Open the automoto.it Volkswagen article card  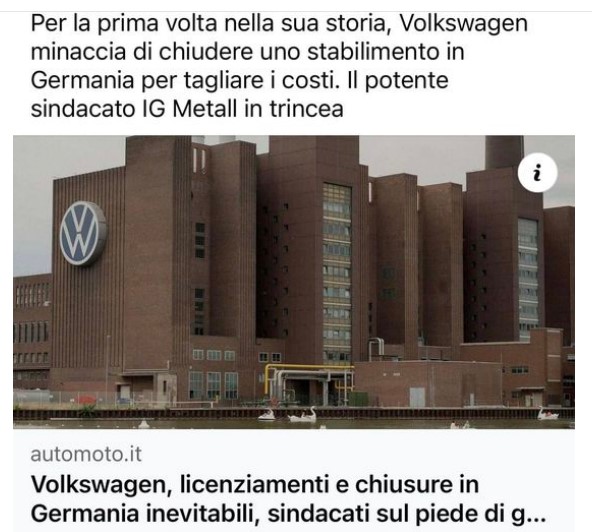coord(294,333)
